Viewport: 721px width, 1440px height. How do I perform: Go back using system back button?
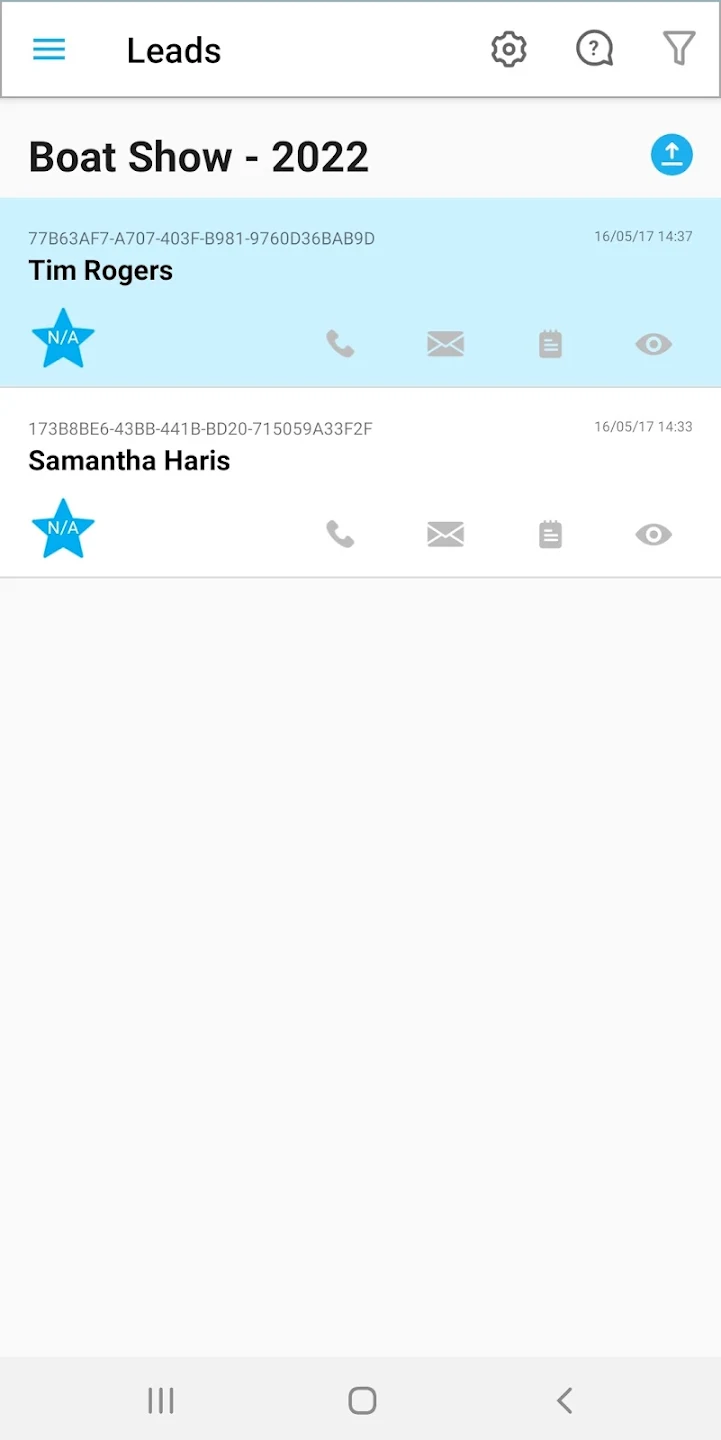point(565,1400)
